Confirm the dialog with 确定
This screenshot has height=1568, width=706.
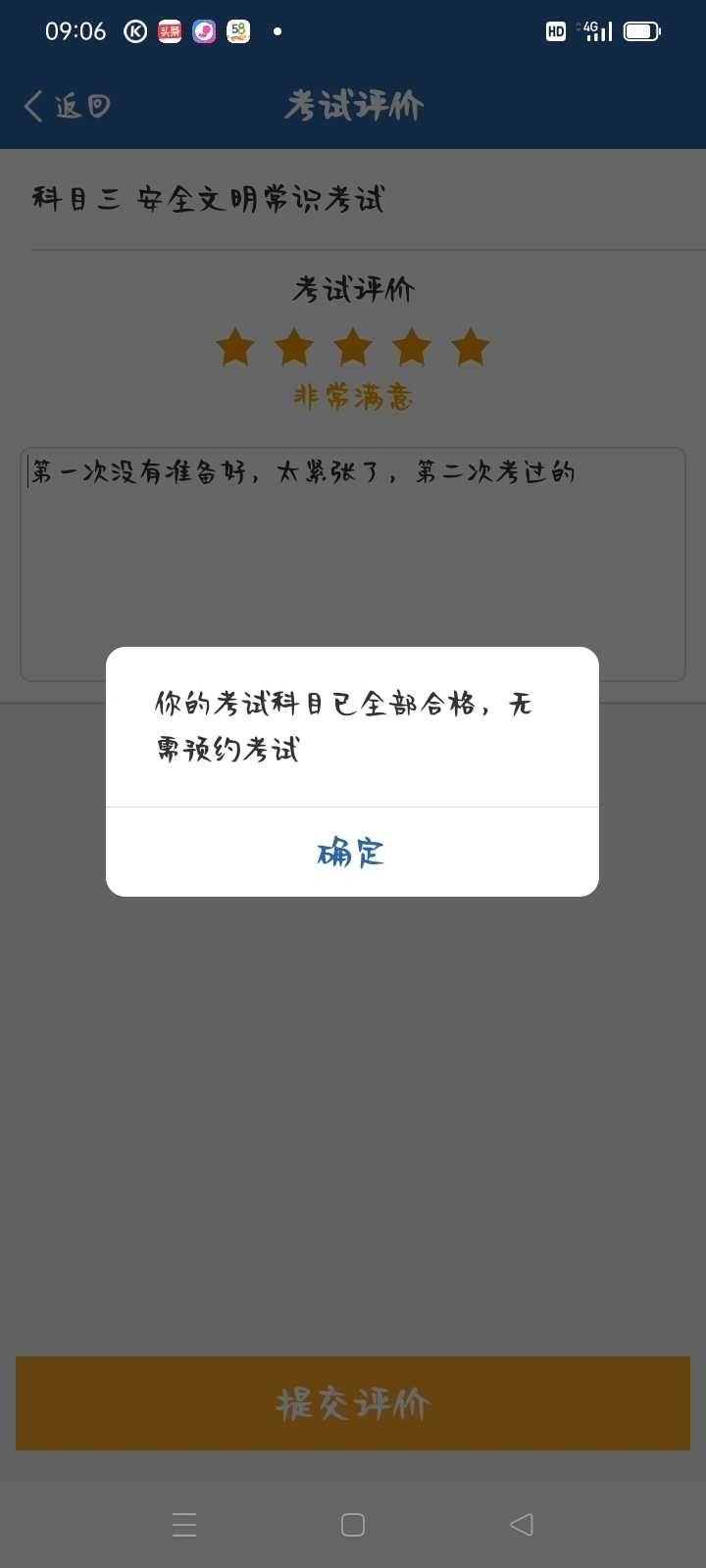(352, 852)
